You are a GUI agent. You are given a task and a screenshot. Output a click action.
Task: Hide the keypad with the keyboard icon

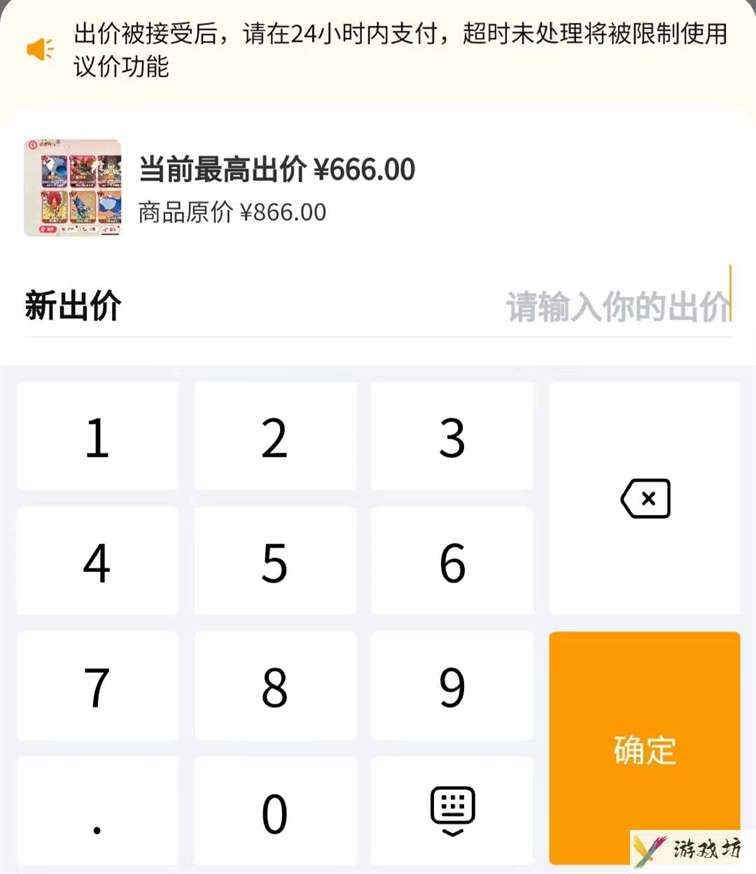(452, 810)
